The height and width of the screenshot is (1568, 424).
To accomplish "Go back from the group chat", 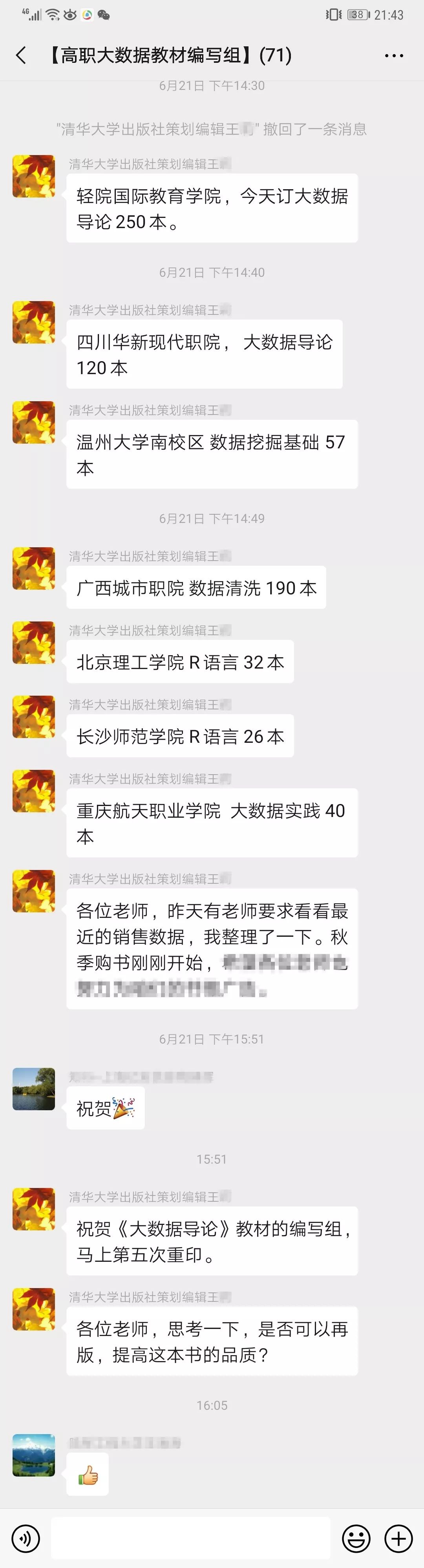I will tap(21, 55).
